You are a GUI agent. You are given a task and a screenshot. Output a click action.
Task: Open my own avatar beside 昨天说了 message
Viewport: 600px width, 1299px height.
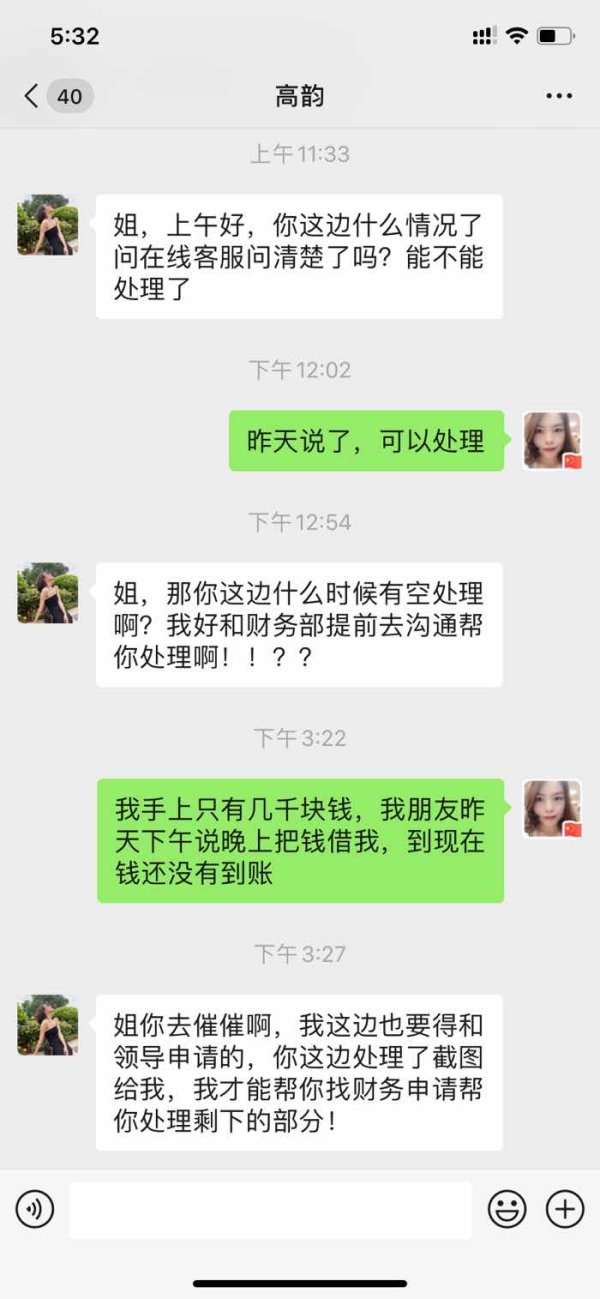(x=553, y=441)
